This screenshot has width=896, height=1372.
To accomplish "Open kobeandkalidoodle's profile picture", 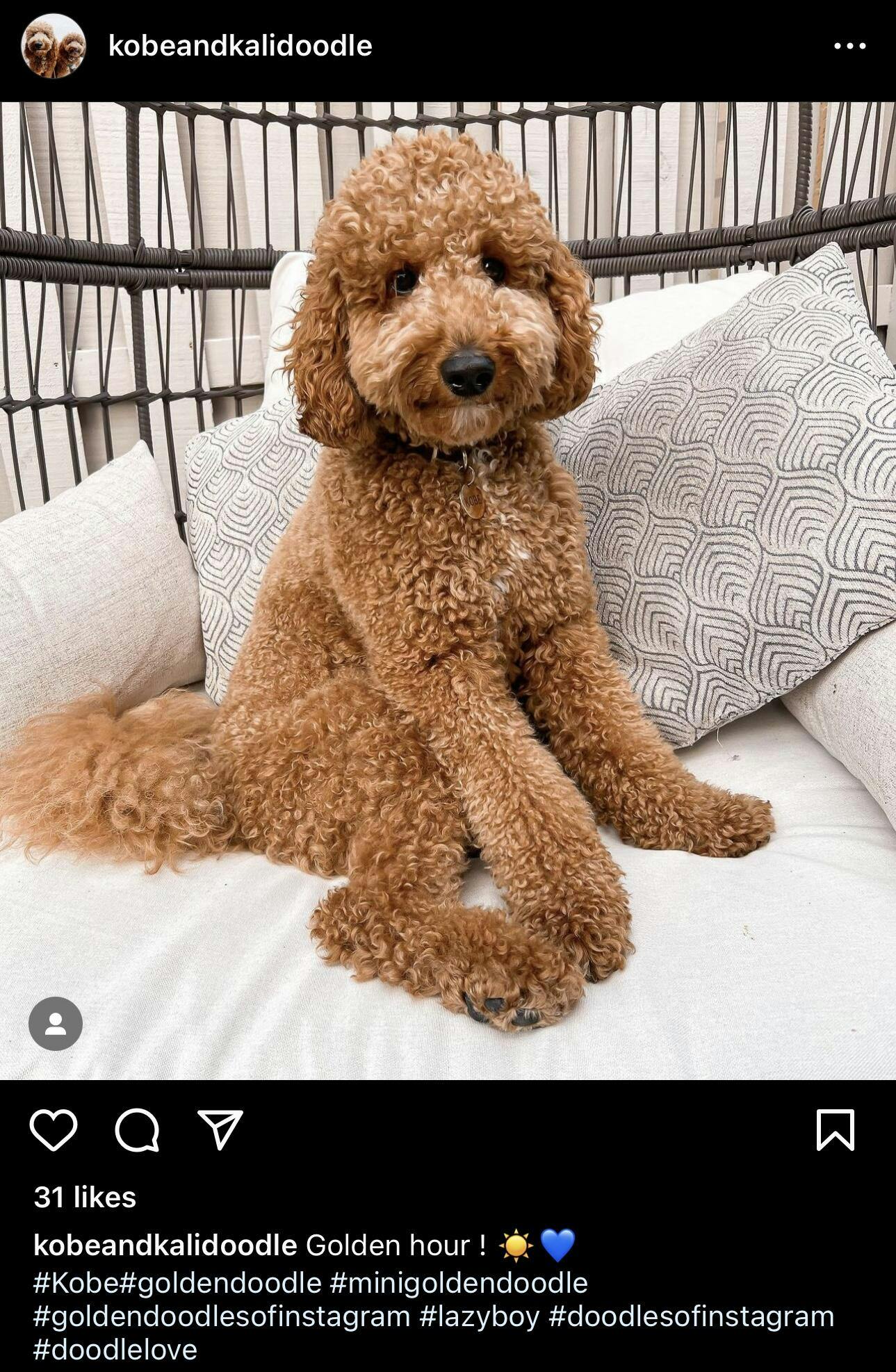I will (54, 46).
